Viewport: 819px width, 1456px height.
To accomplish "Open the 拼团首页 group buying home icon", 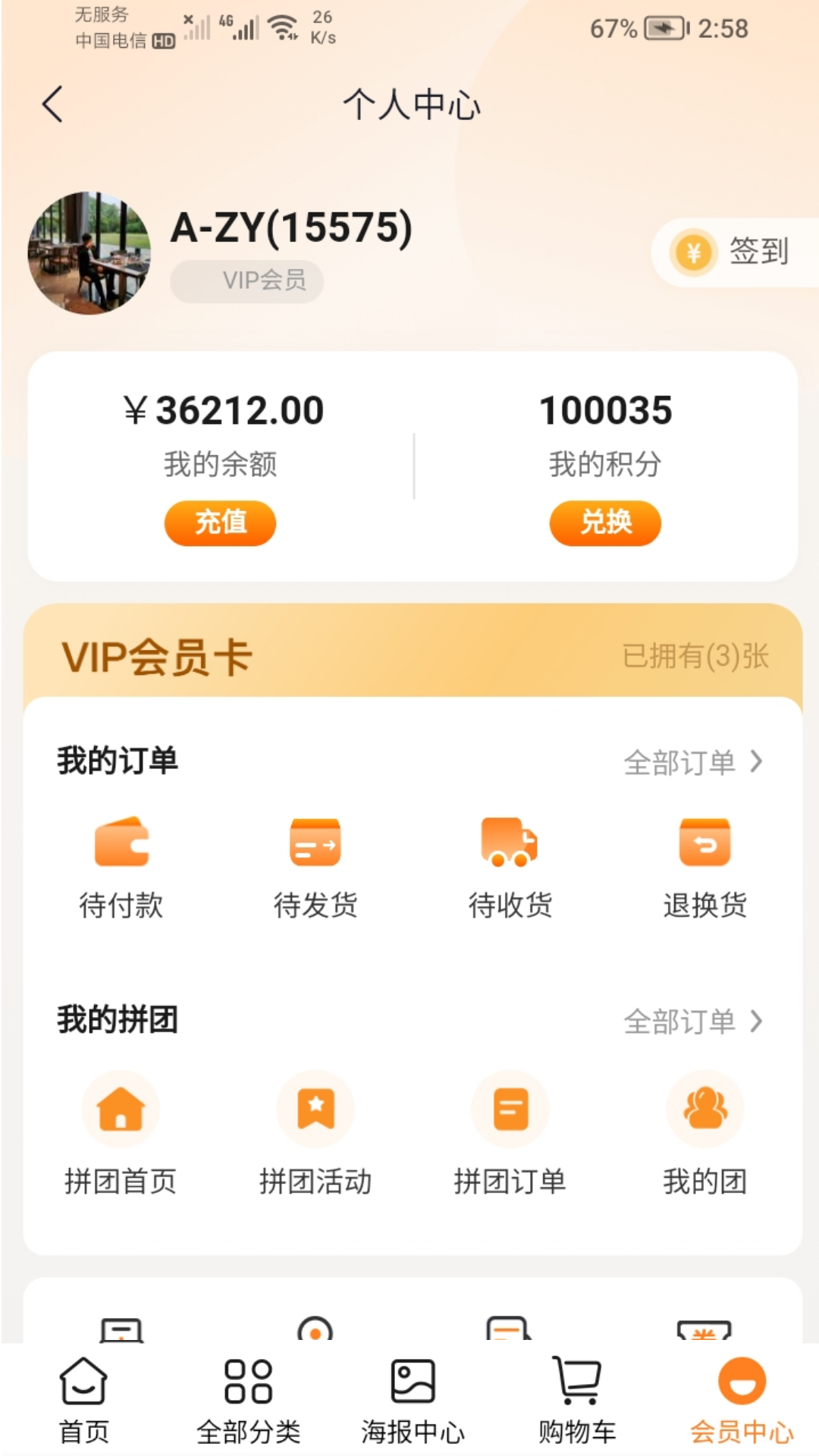I will click(x=121, y=1109).
